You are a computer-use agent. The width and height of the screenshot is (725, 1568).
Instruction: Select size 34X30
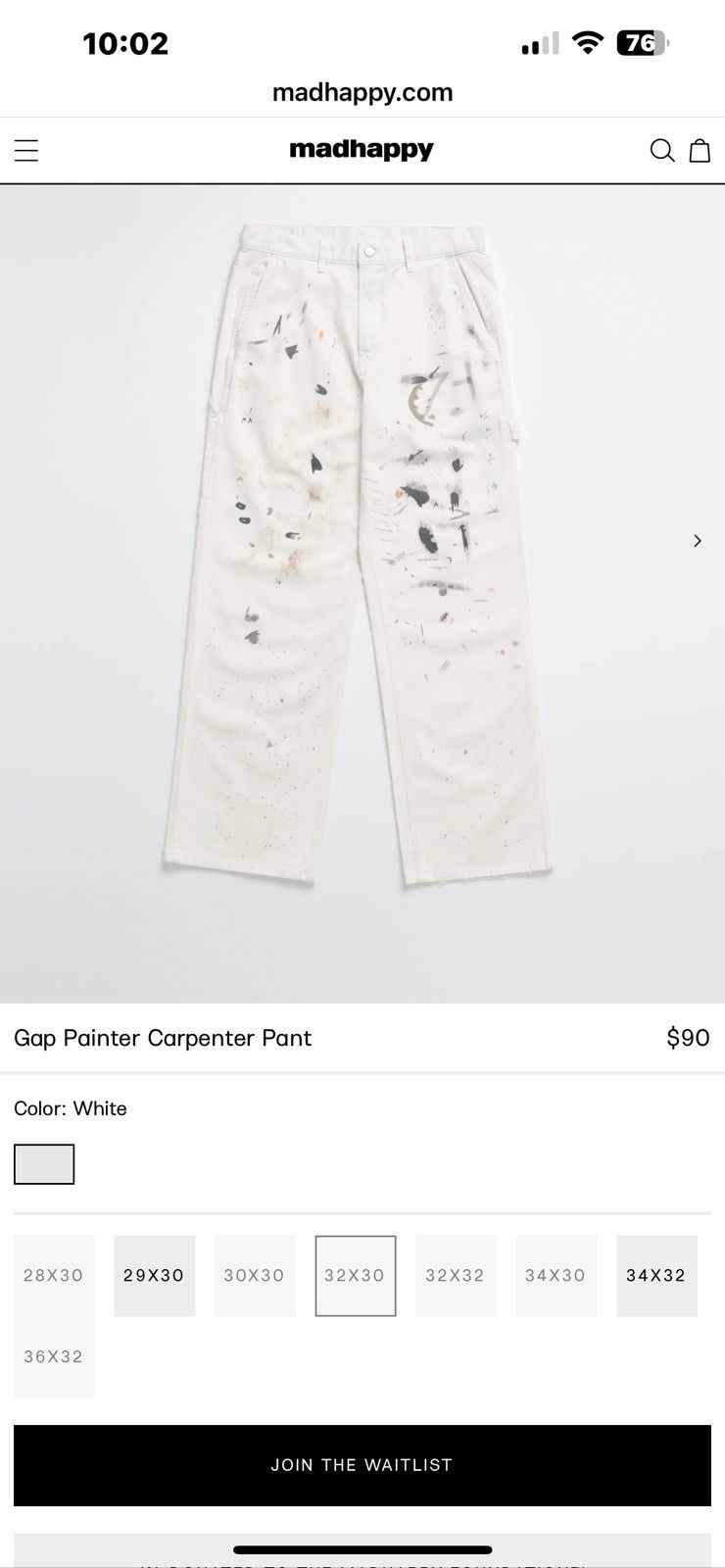pyautogui.click(x=556, y=1276)
